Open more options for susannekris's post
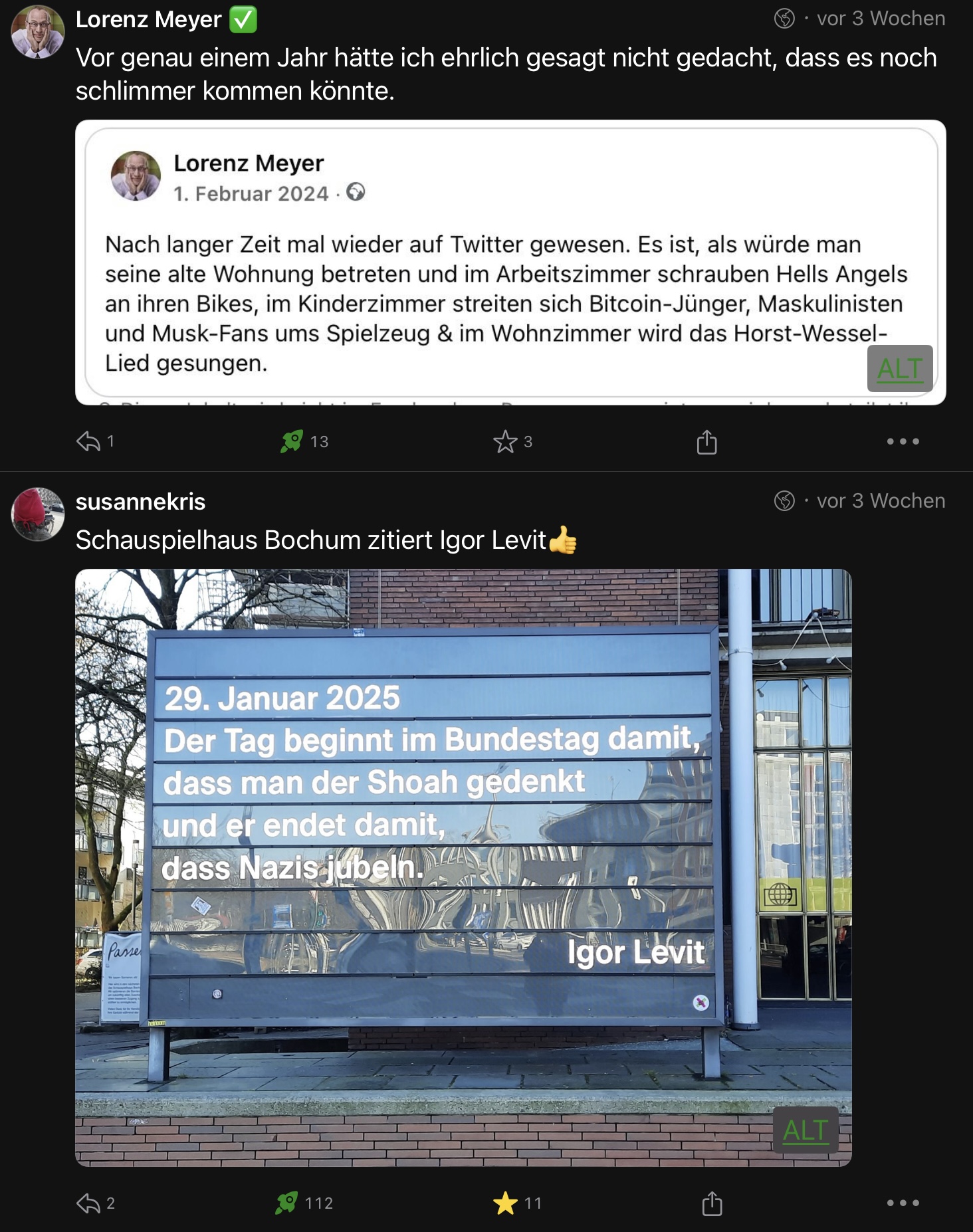This screenshot has height=1232, width=973. point(903,1203)
